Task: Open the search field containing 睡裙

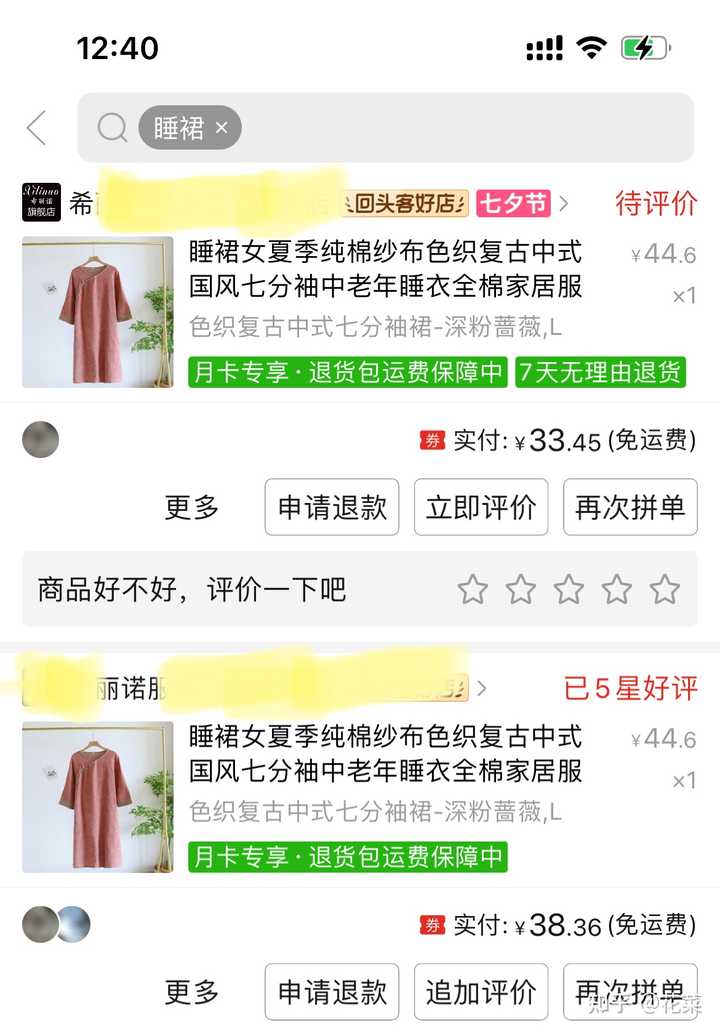Action: pyautogui.click(x=450, y=128)
